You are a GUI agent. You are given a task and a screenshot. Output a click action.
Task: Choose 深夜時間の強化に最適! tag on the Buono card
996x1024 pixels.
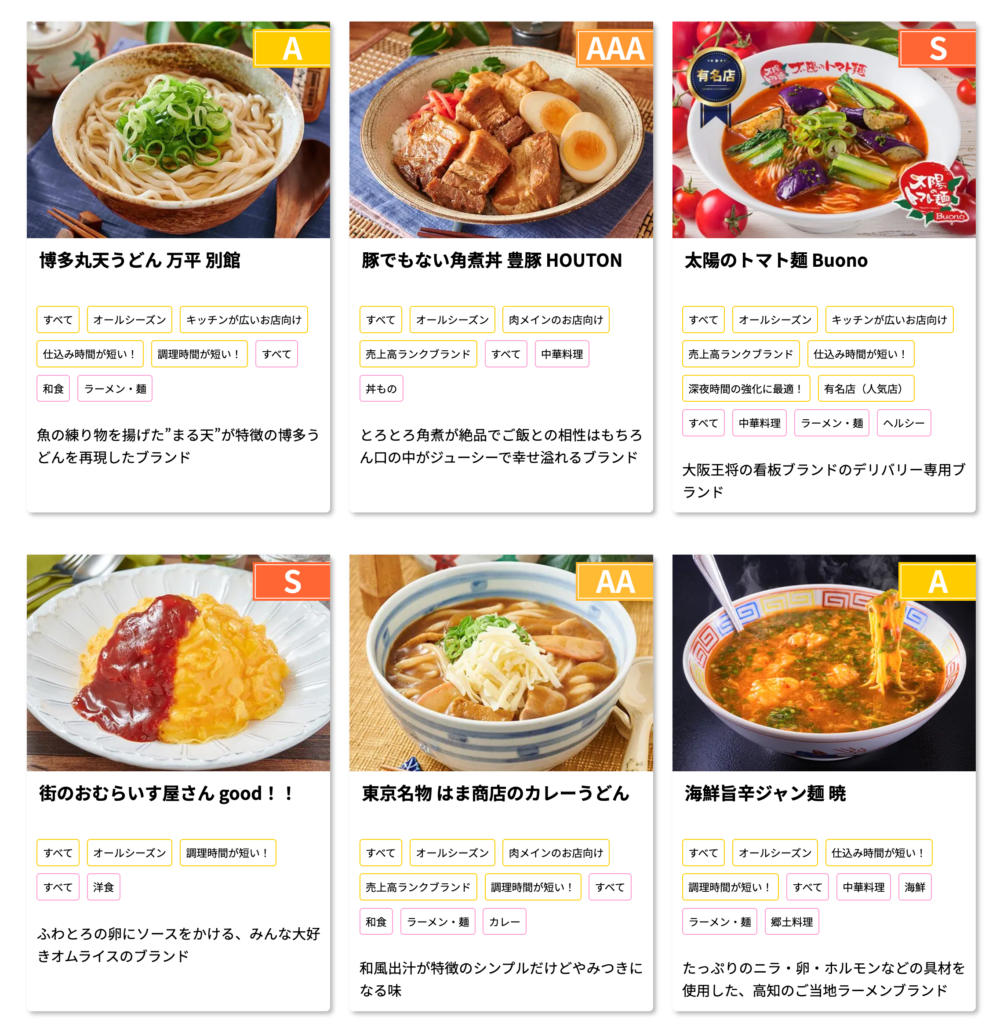746,389
